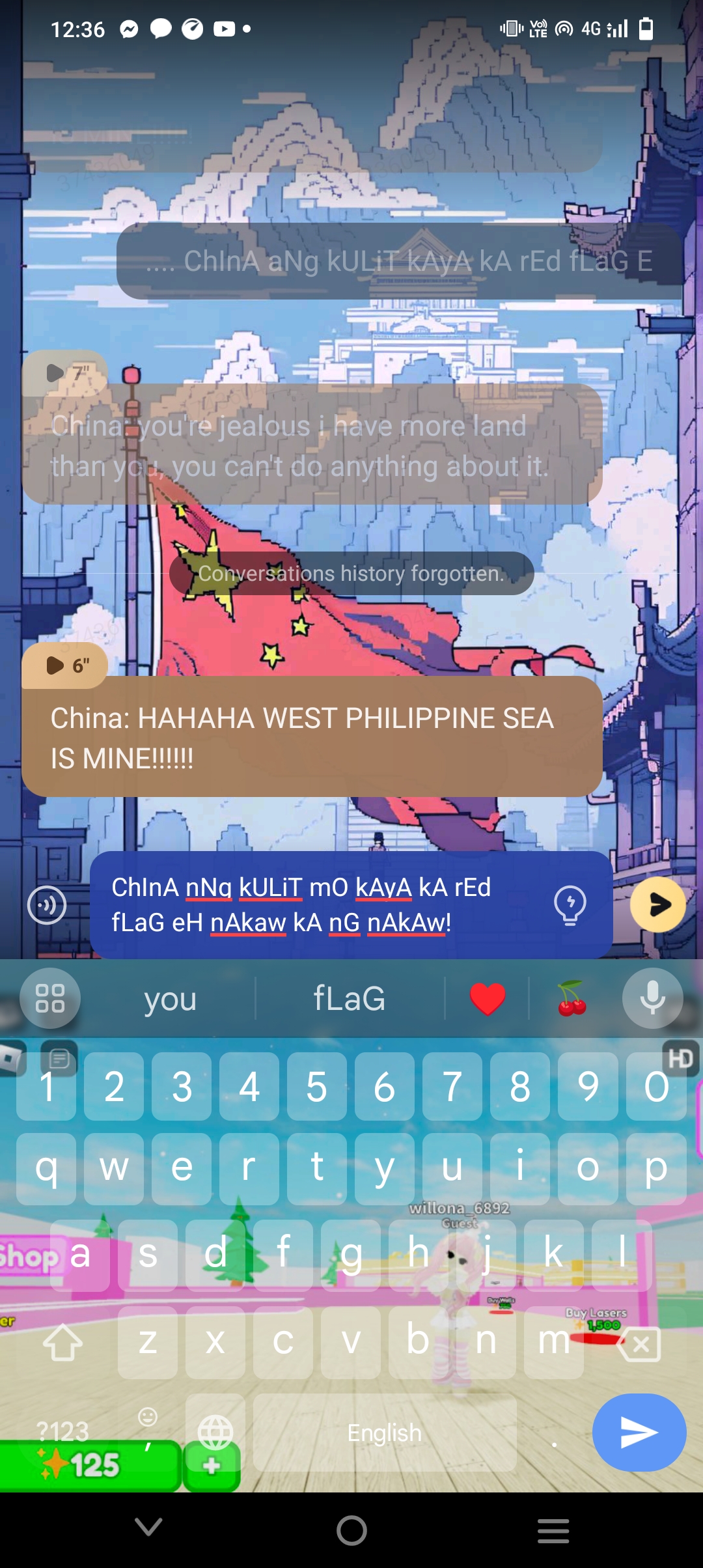Turn on the shift key
Screen dimensions: 703x1568
point(62,1342)
